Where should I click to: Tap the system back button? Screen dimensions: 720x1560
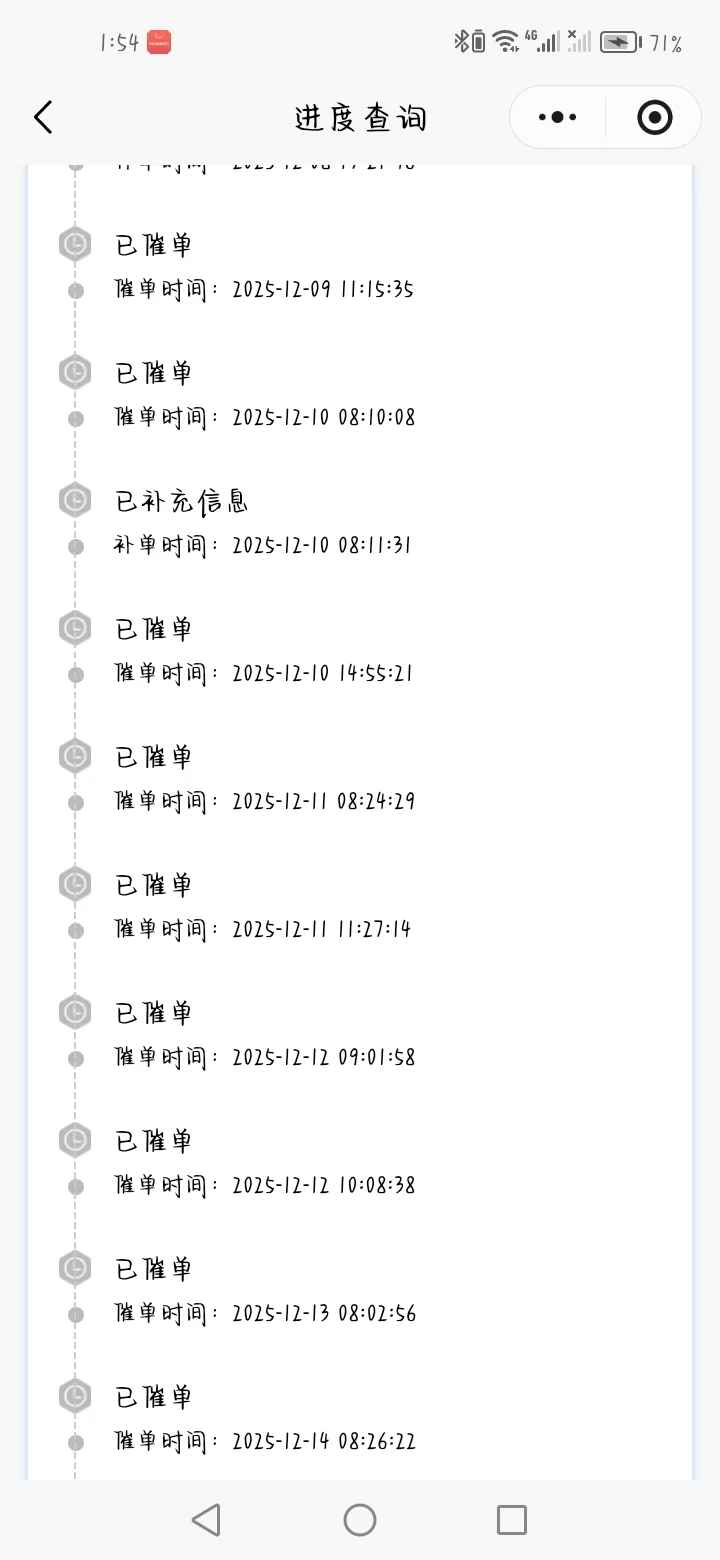206,1520
